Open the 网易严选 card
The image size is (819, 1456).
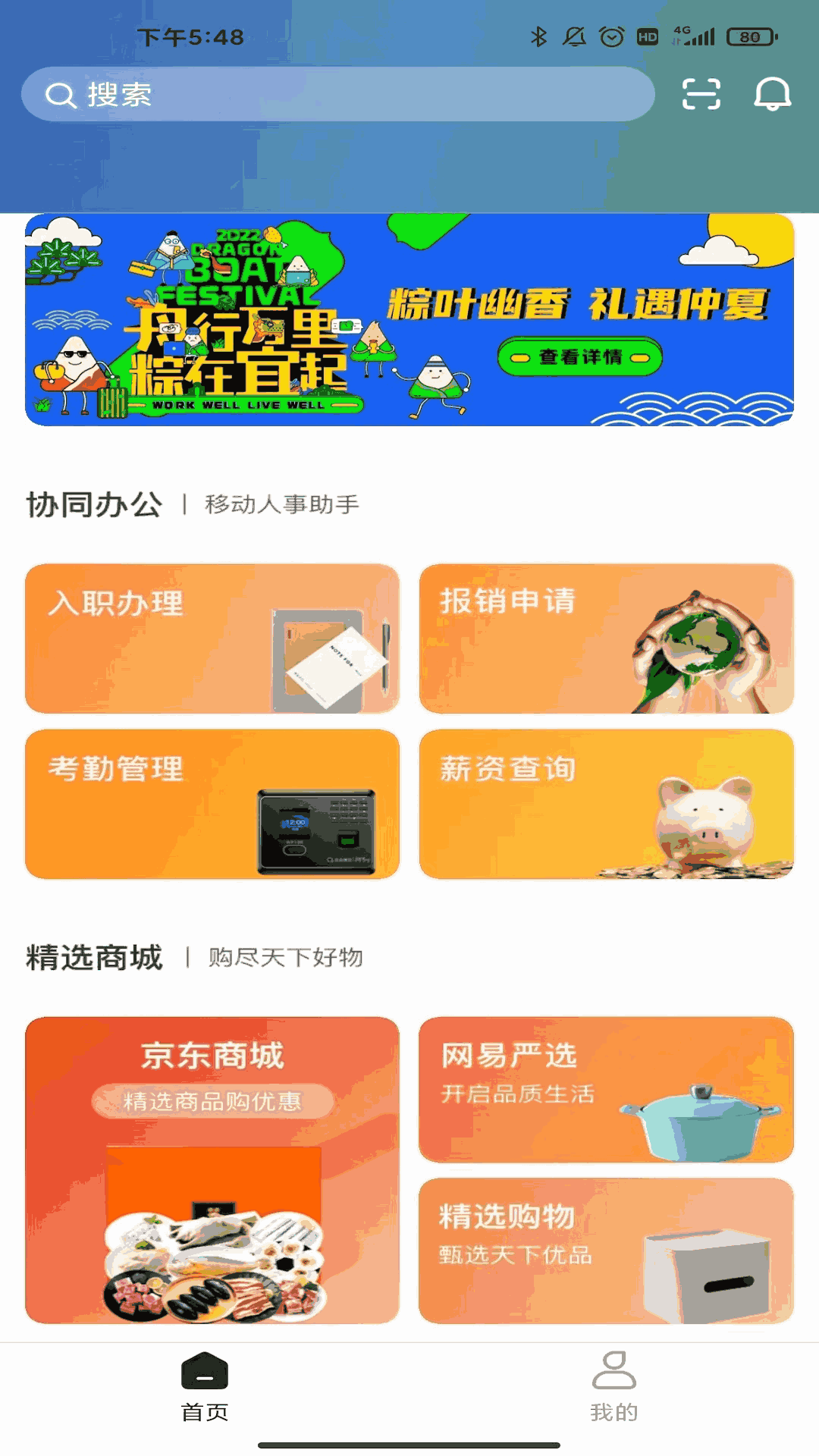click(607, 1090)
